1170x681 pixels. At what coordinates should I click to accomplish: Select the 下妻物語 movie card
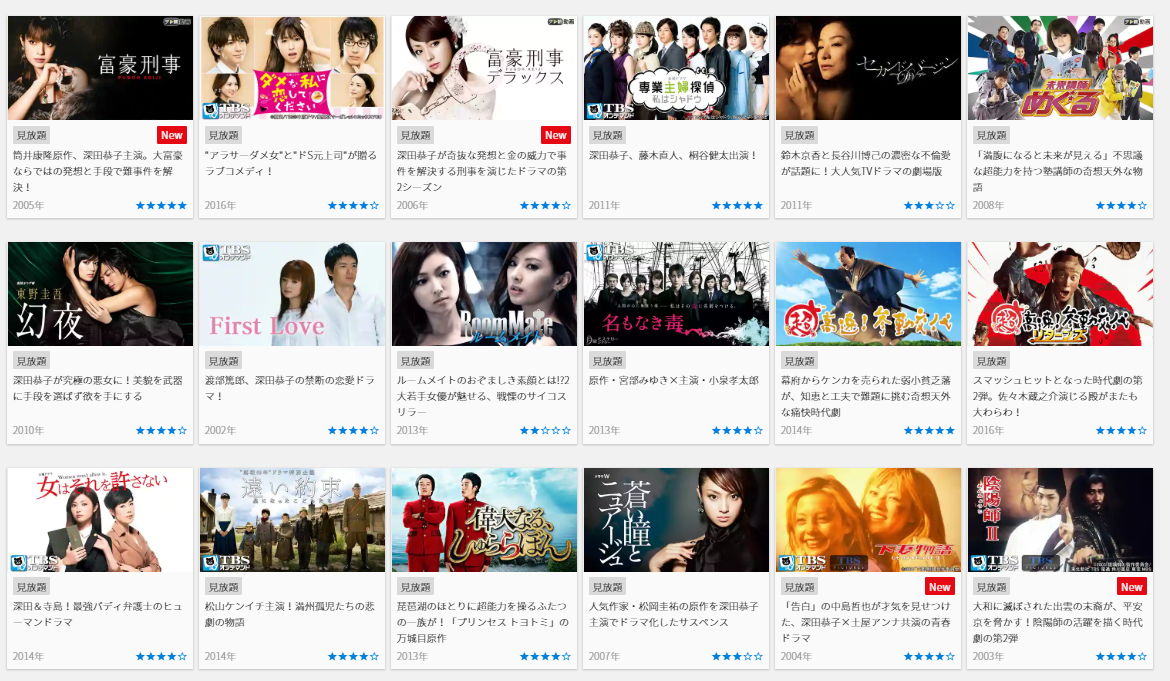868,520
